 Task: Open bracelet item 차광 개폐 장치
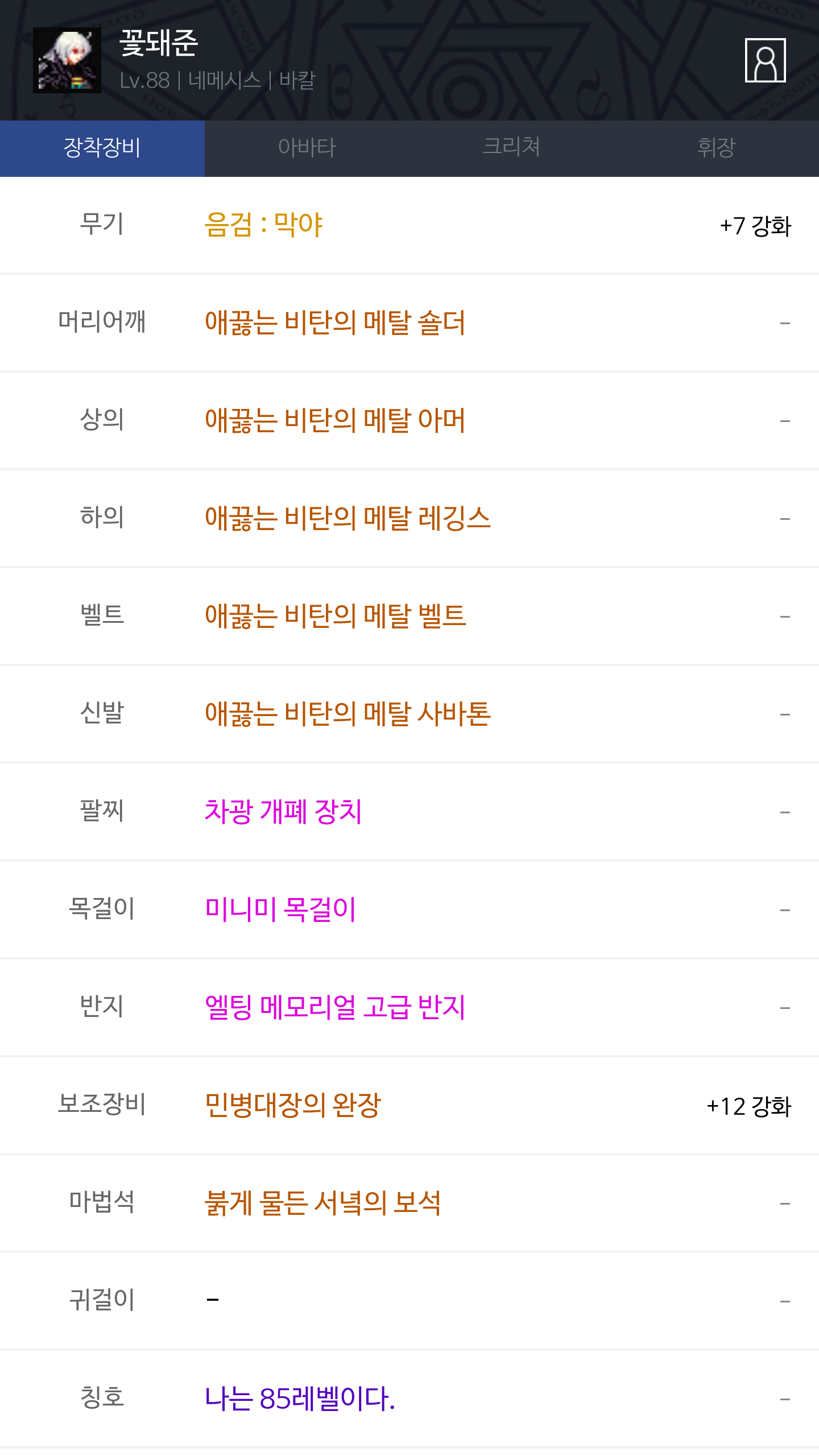[x=283, y=812]
